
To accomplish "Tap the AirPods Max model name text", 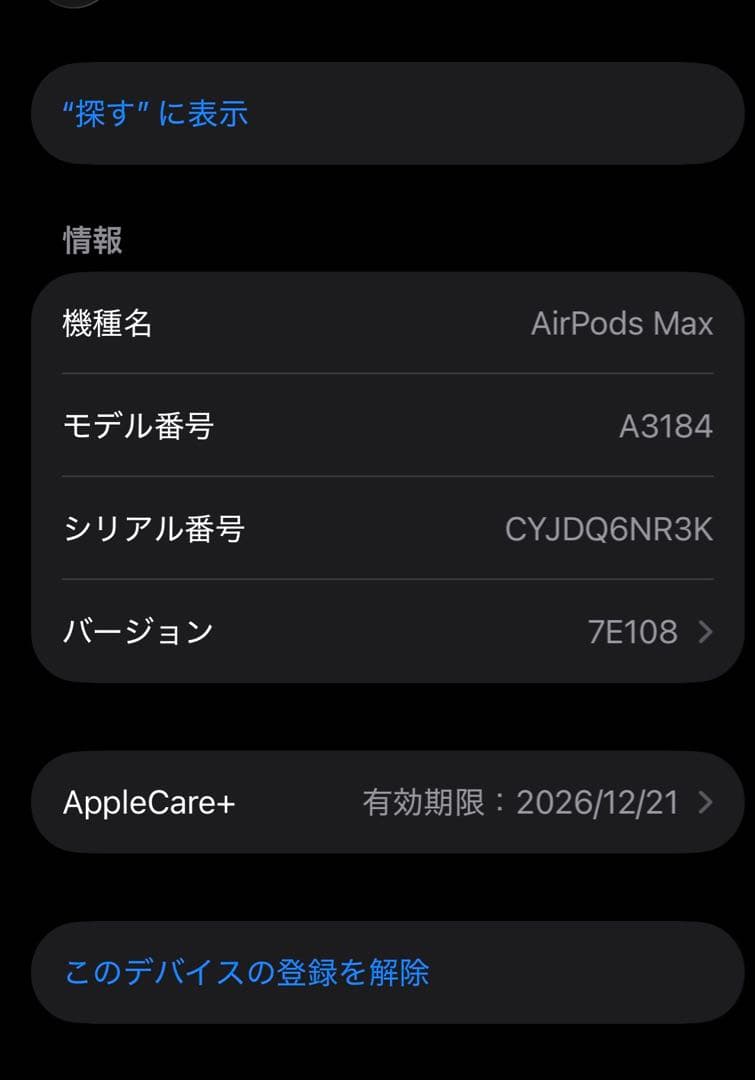I will [623, 323].
